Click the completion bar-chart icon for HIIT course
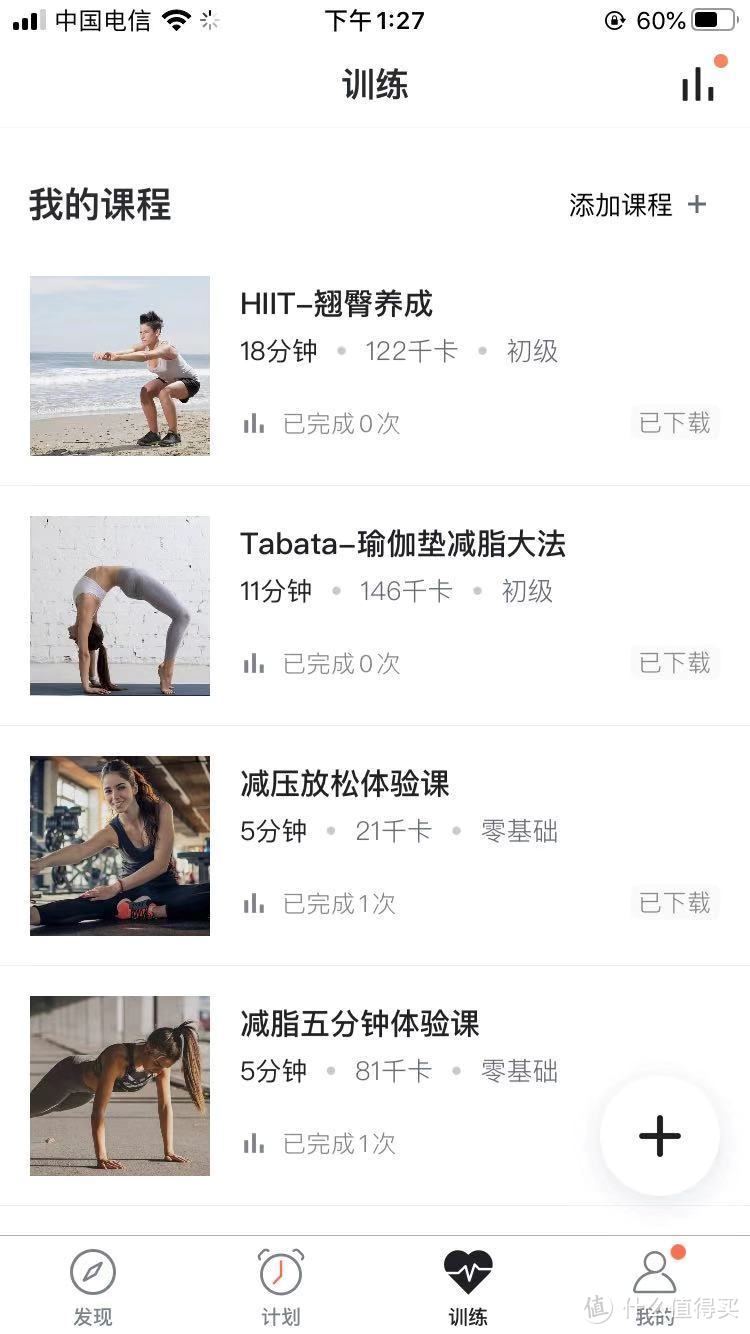Image resolution: width=750 pixels, height=1334 pixels. (x=253, y=423)
